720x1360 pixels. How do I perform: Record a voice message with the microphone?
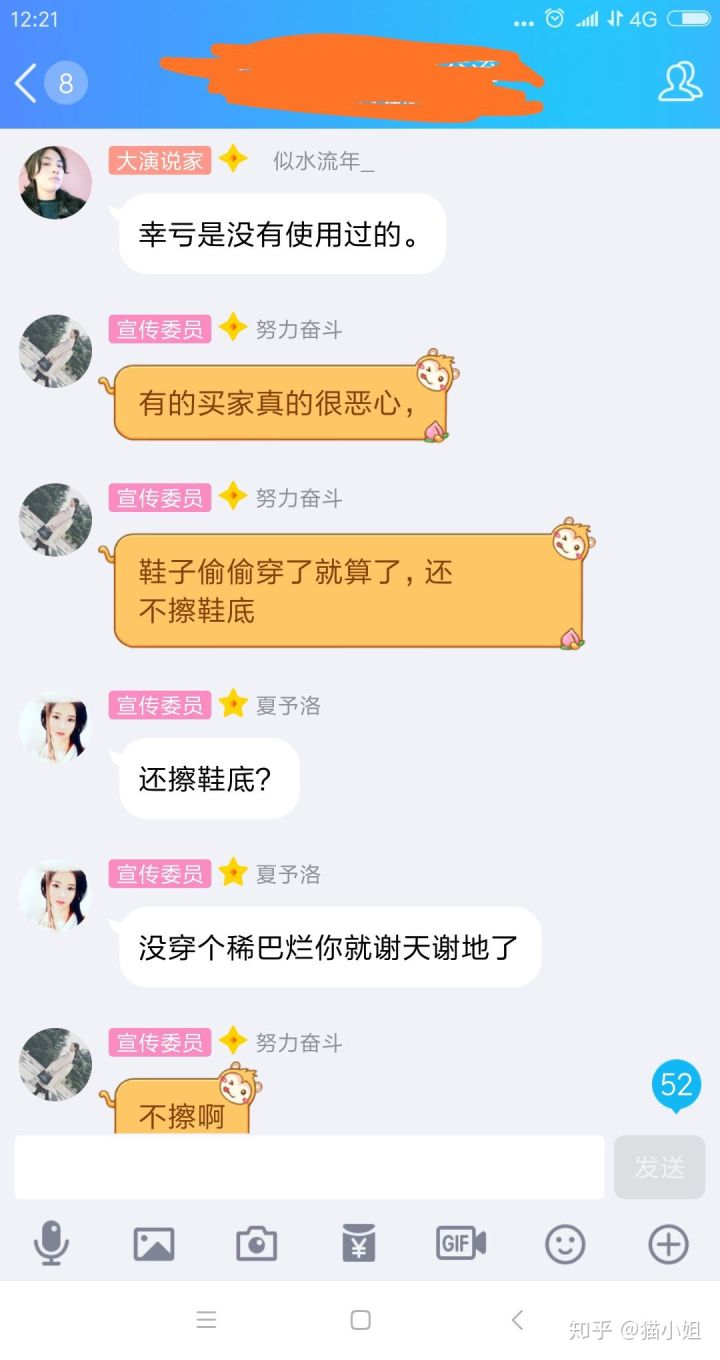tap(51, 1244)
